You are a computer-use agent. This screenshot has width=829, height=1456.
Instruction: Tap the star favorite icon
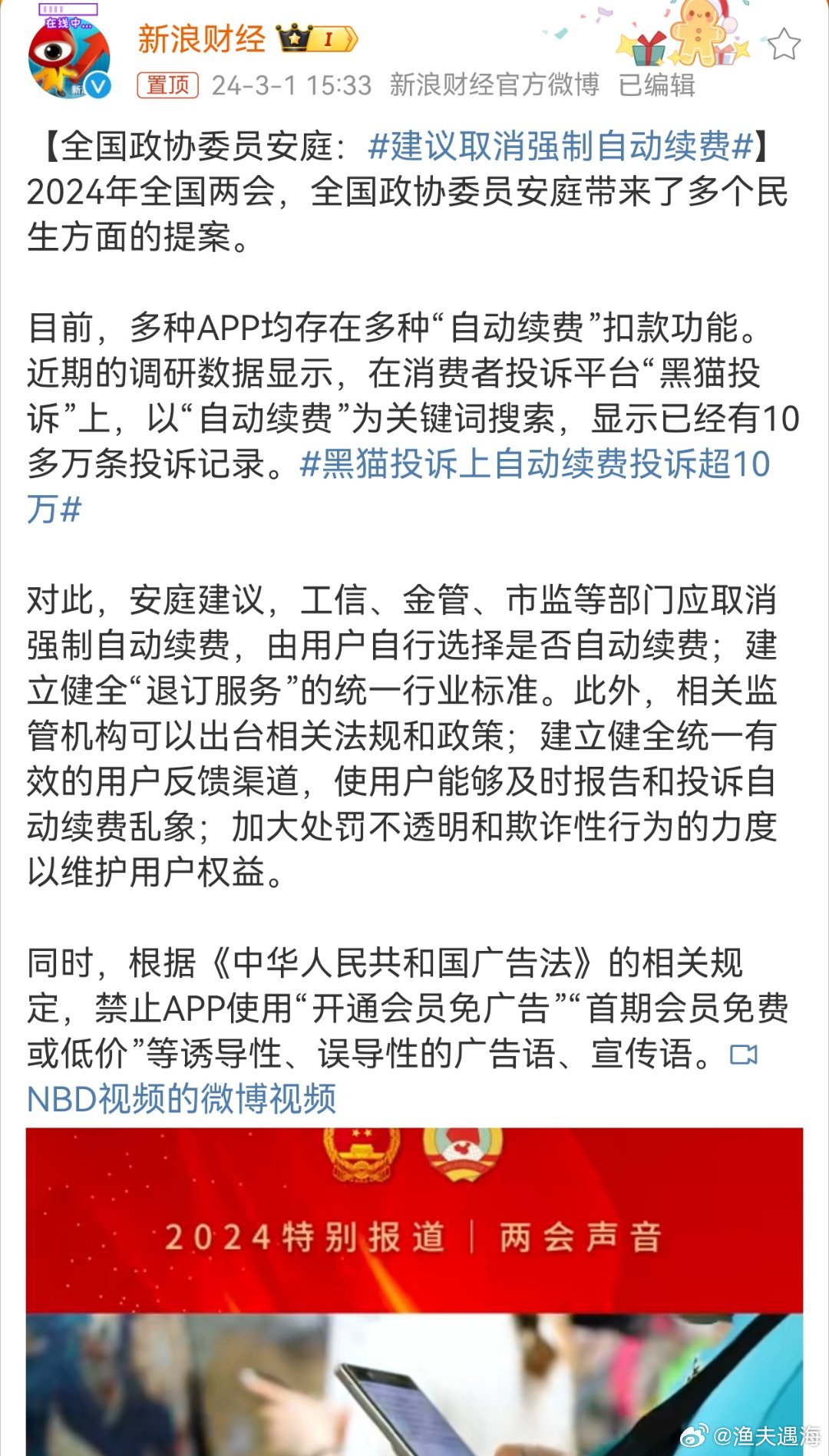(784, 45)
